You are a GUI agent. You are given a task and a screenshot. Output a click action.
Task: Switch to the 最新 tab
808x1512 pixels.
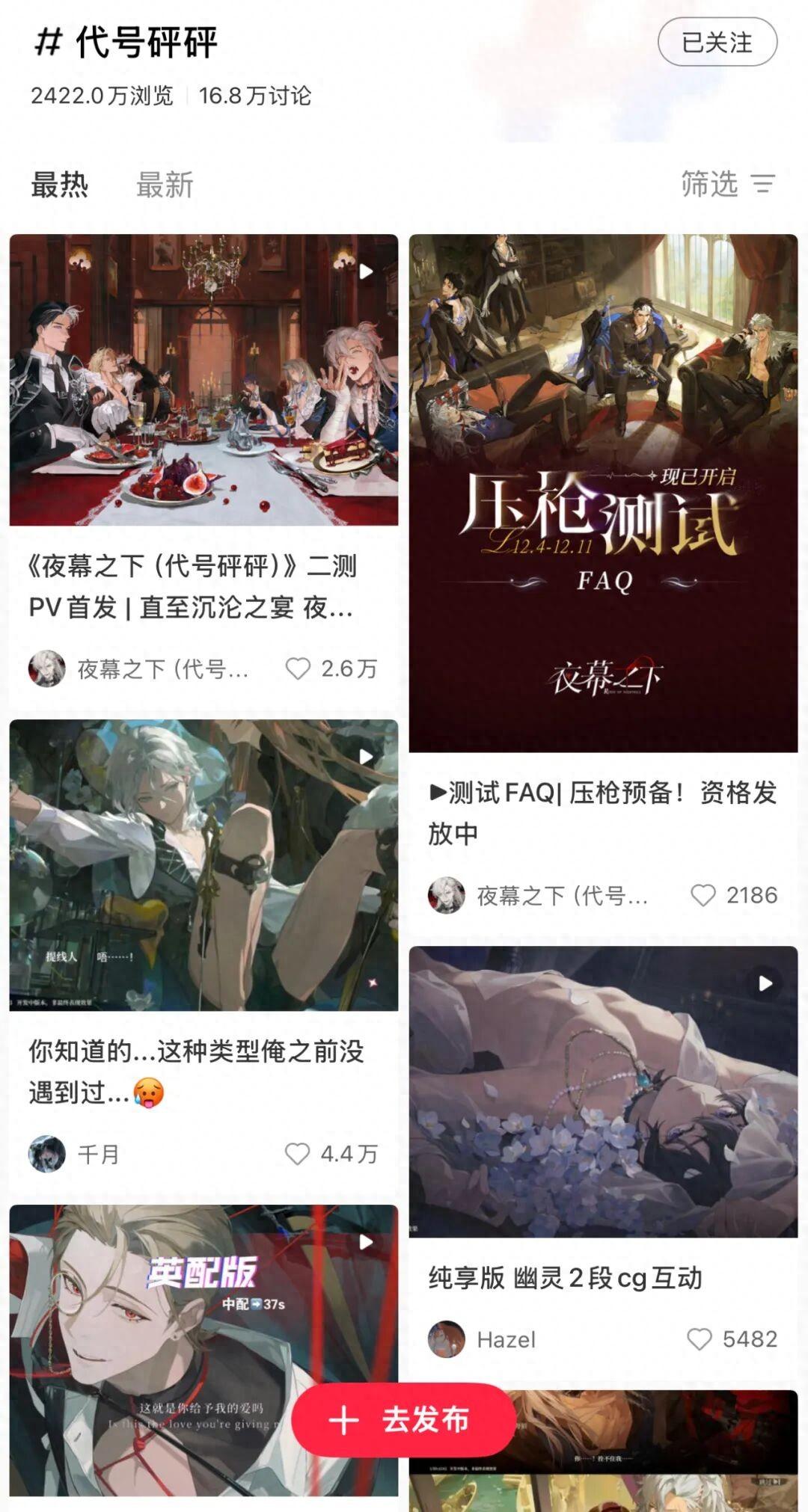[x=165, y=185]
